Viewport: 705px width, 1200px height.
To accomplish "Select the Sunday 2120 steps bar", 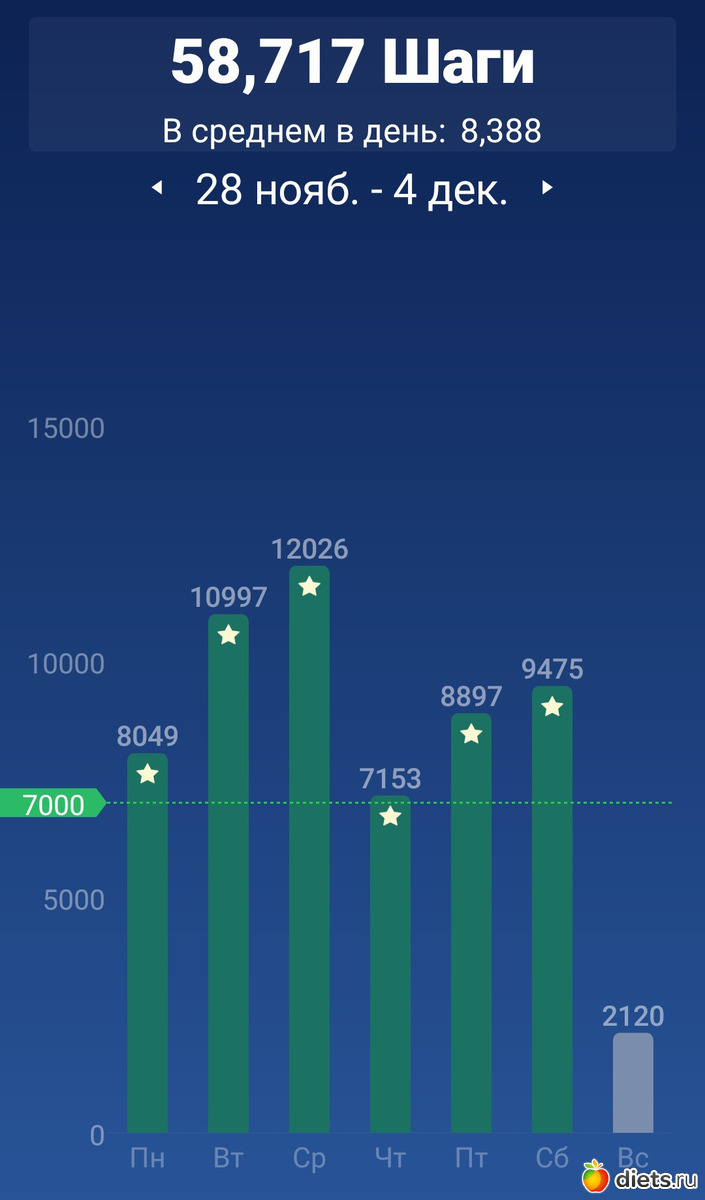I will click(x=633, y=1084).
